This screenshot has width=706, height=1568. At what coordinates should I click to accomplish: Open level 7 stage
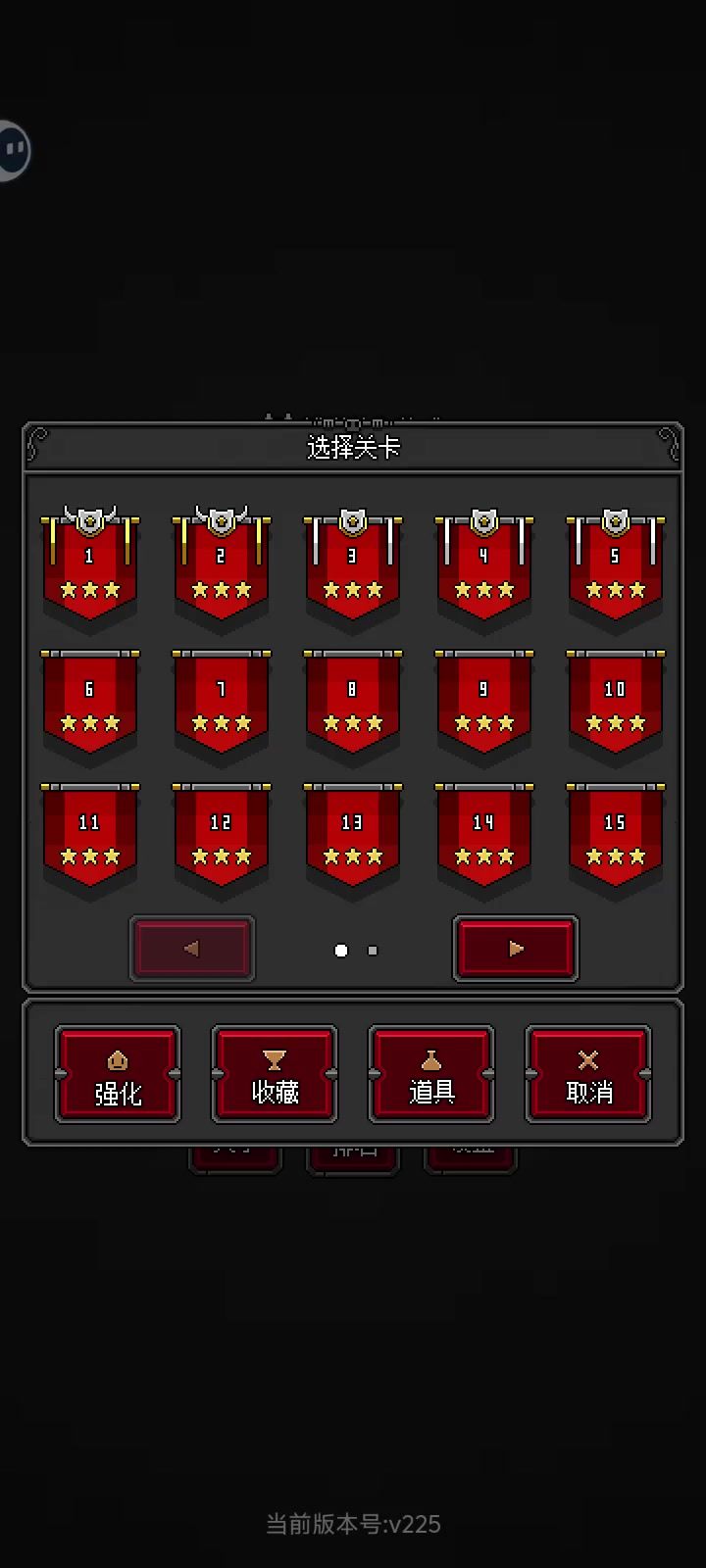point(221,702)
